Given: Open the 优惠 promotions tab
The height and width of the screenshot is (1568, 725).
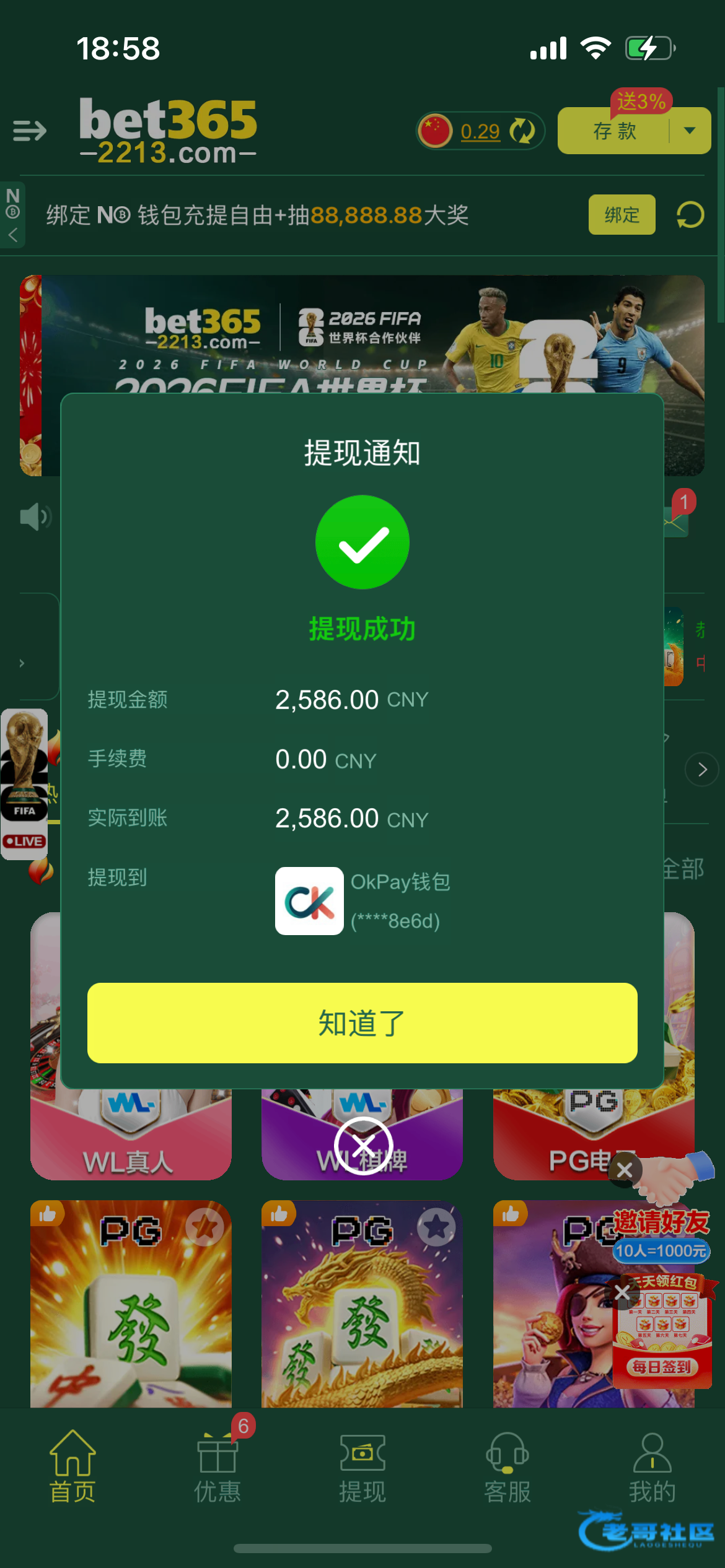Looking at the screenshot, I should click(x=217, y=1466).
